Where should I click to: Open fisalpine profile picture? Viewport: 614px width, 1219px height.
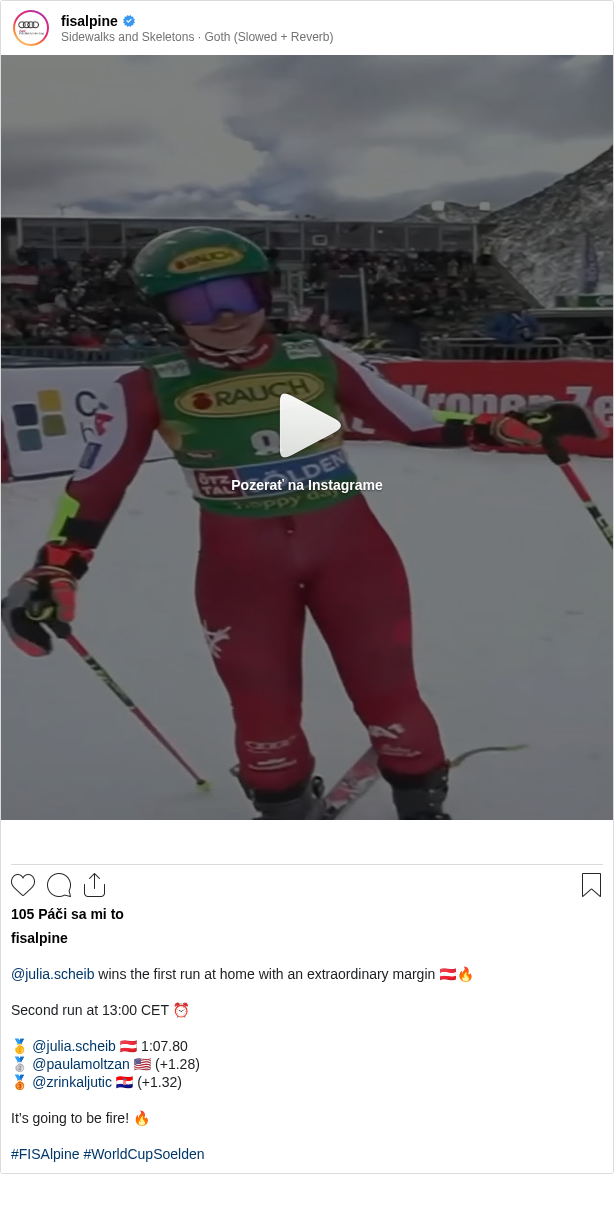point(31,28)
